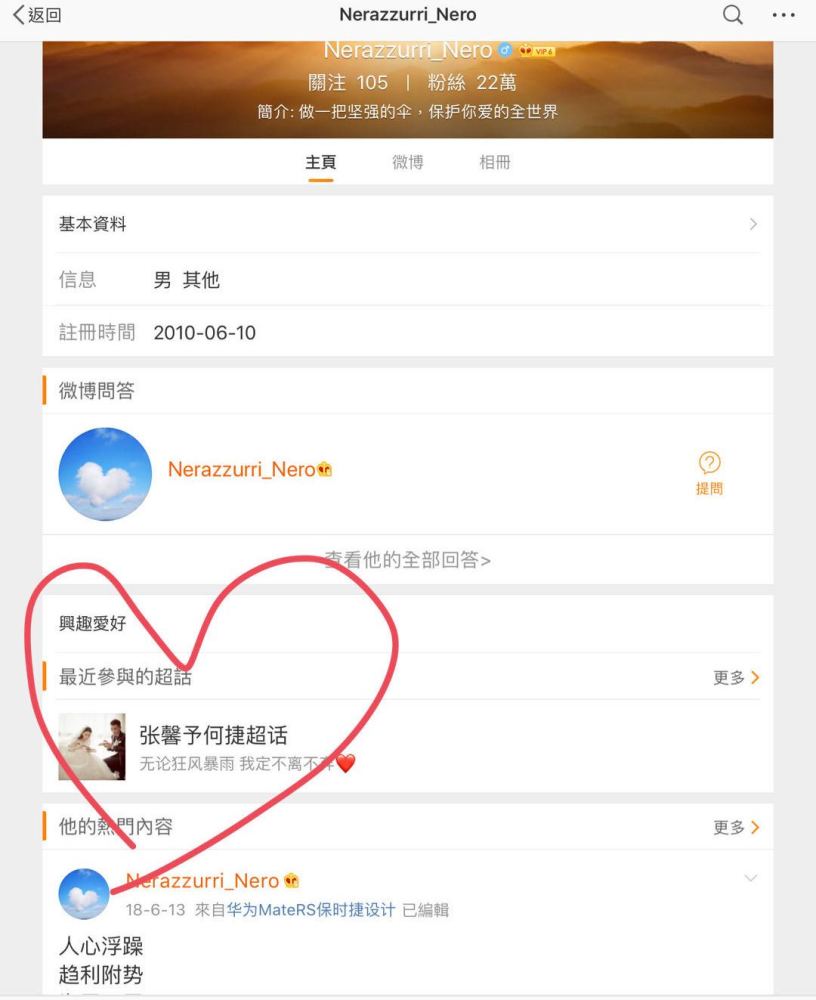Click the wedding photo thumbnail of the 超话

point(93,745)
